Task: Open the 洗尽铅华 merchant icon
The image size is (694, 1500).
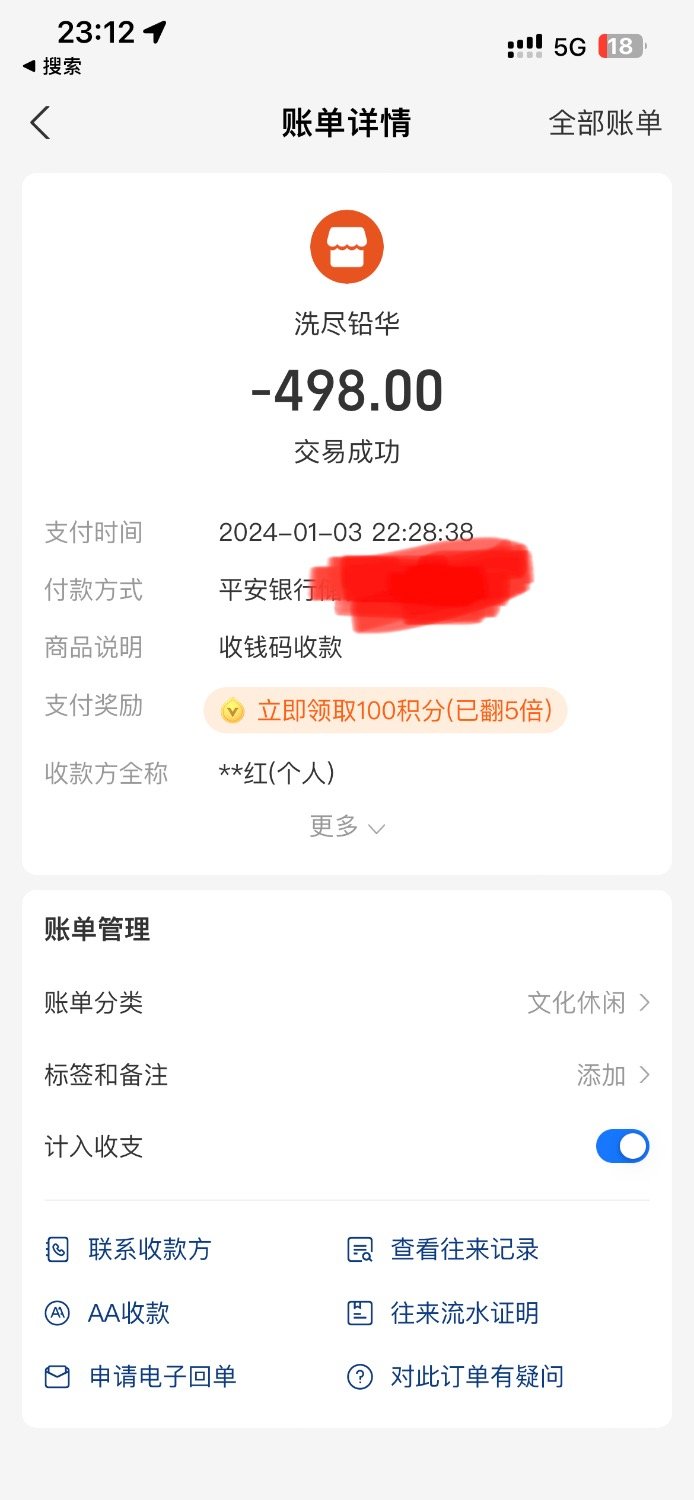Action: (346, 247)
